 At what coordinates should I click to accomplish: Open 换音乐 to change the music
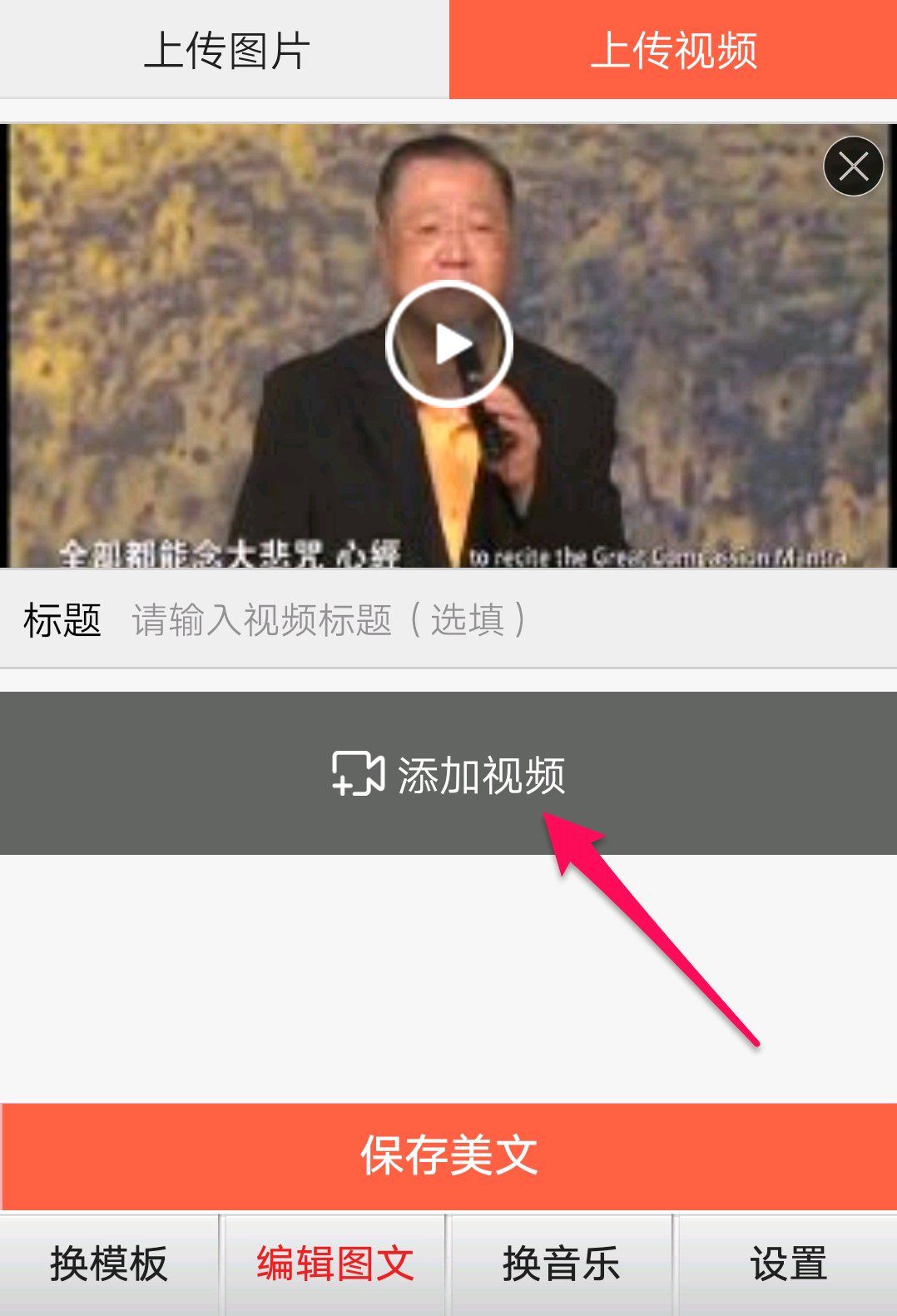click(x=562, y=1264)
